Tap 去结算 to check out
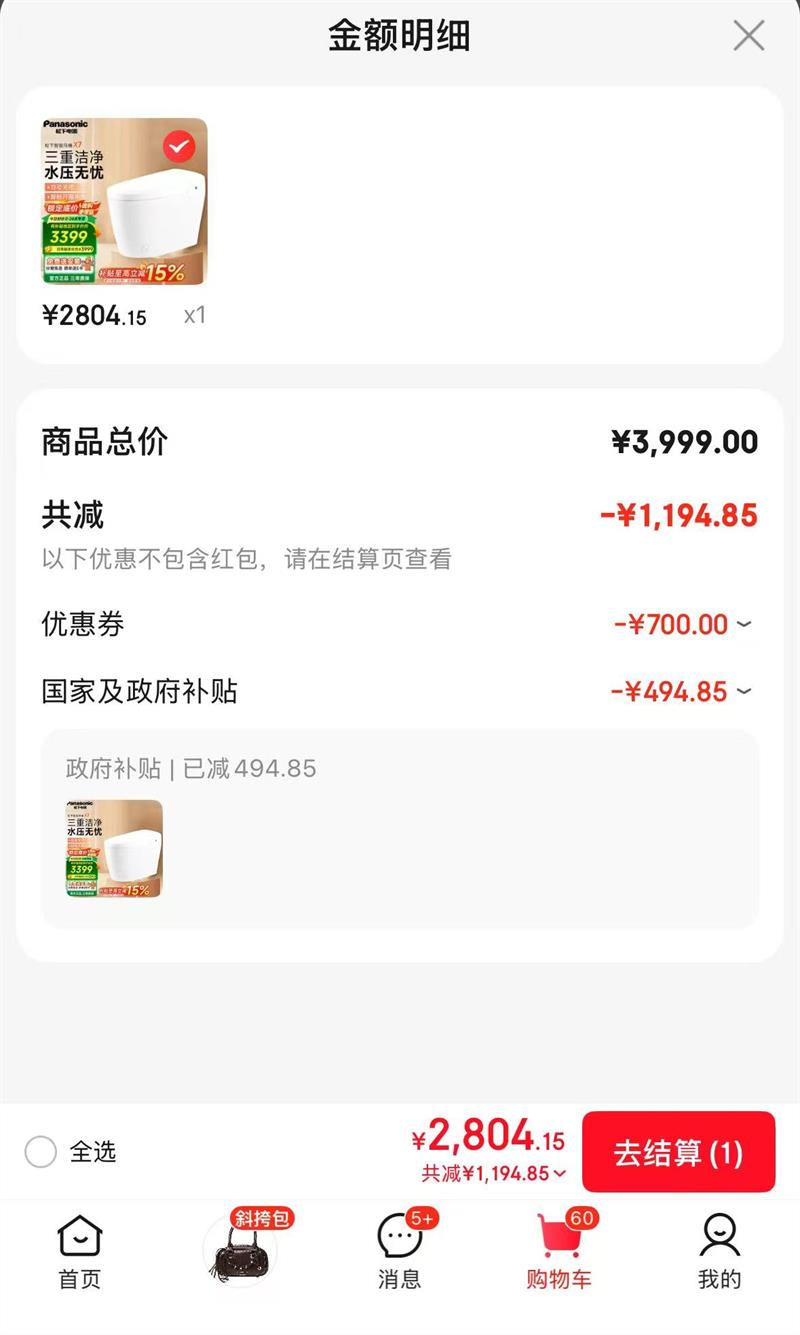The height and width of the screenshot is (1335, 800). coord(678,1152)
